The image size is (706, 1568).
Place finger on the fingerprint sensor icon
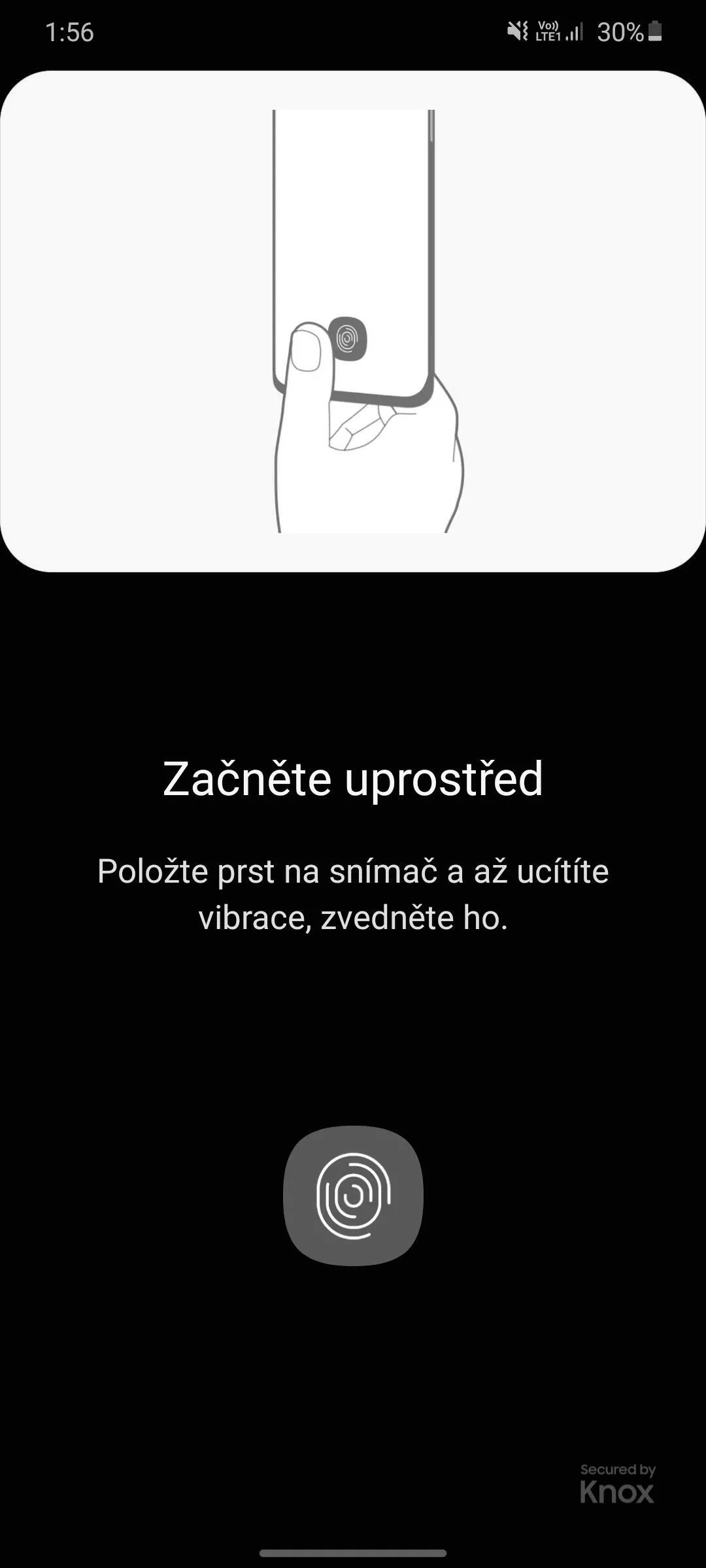tap(353, 1196)
